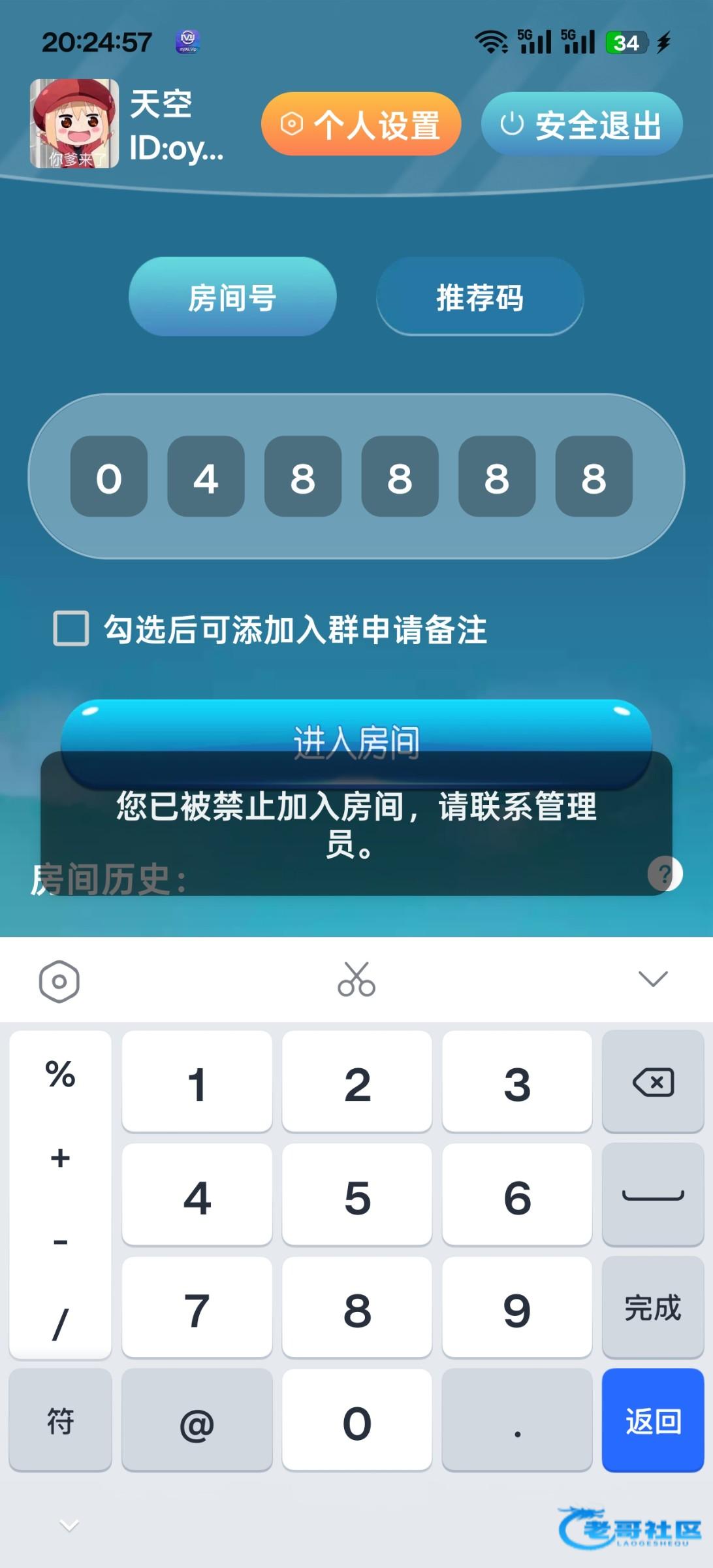This screenshot has height=1568, width=713.
Task: Open the keyboard settings hexagon icon
Action: click(59, 981)
